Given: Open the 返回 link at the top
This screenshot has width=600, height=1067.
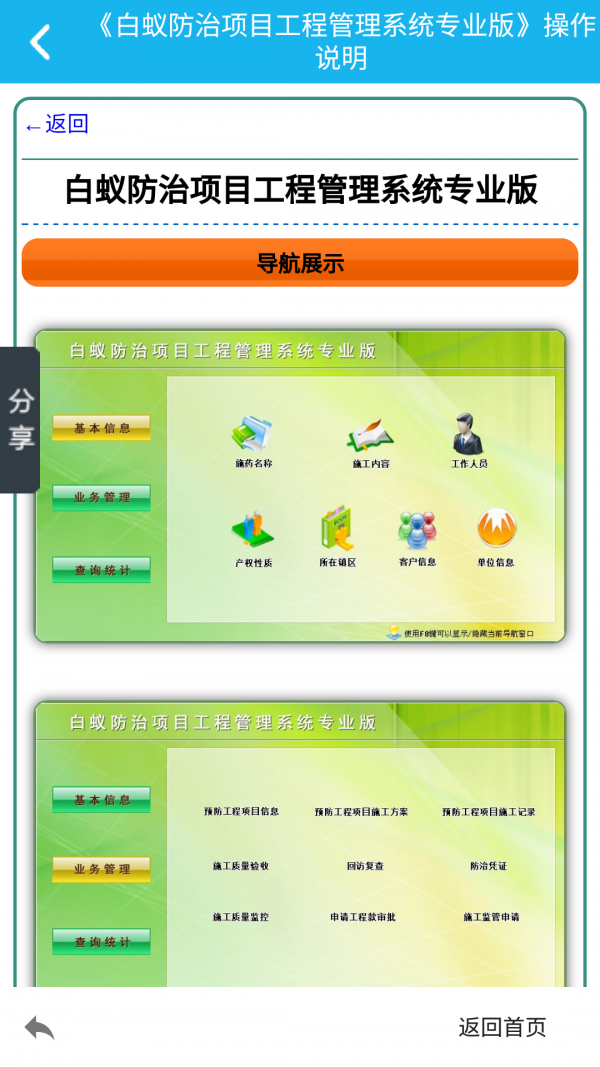Looking at the screenshot, I should click(57, 124).
